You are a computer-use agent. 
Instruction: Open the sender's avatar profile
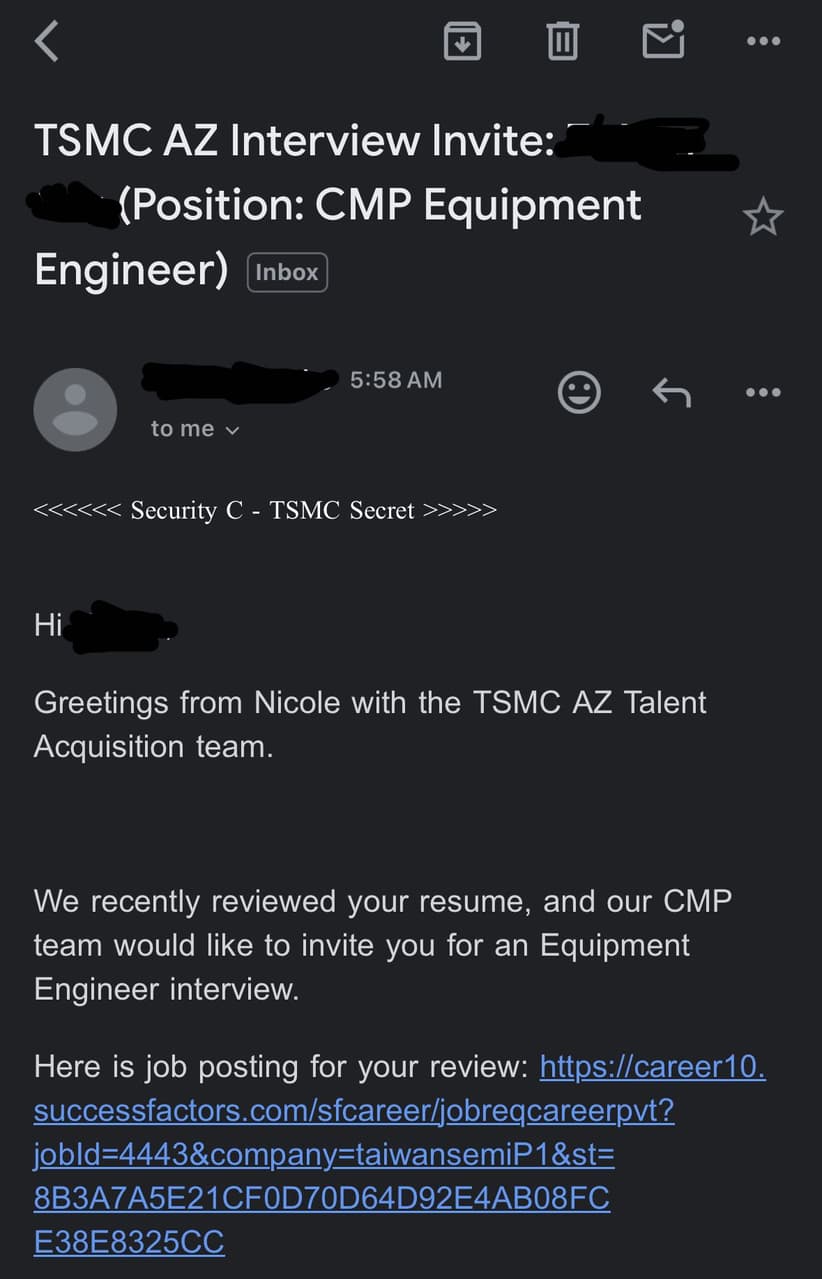75,409
